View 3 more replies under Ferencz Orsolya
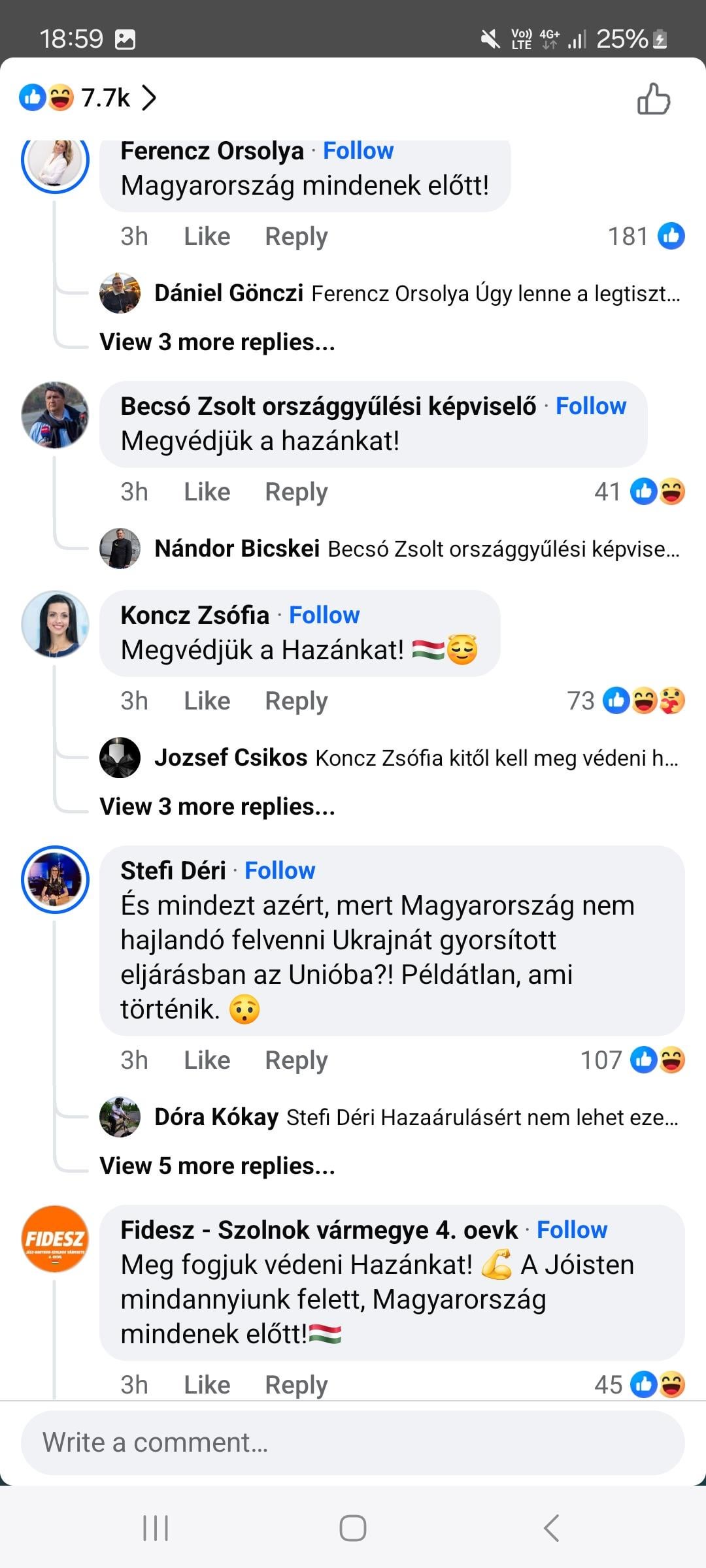This screenshot has height=1568, width=706. tap(217, 342)
